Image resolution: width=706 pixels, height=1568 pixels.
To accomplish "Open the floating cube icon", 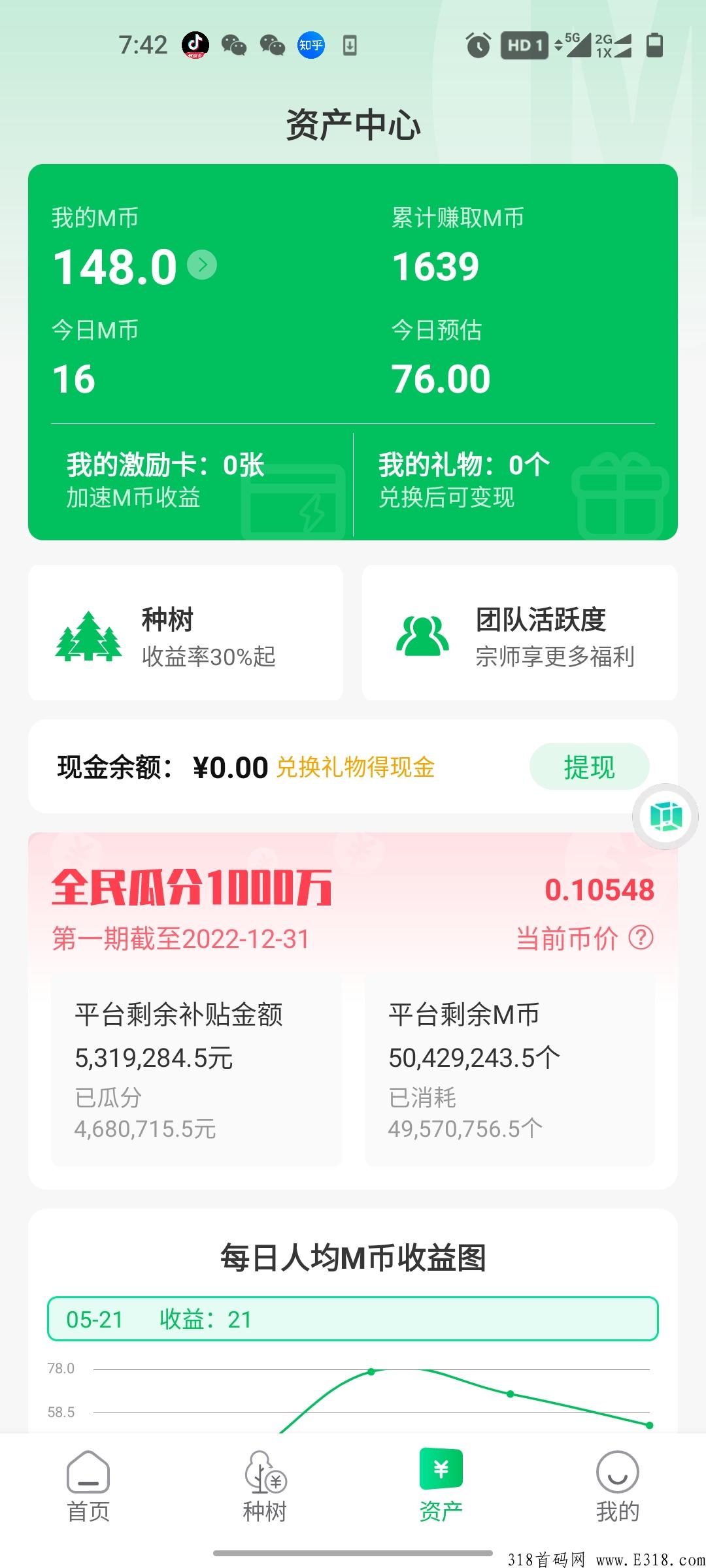I will (665, 817).
